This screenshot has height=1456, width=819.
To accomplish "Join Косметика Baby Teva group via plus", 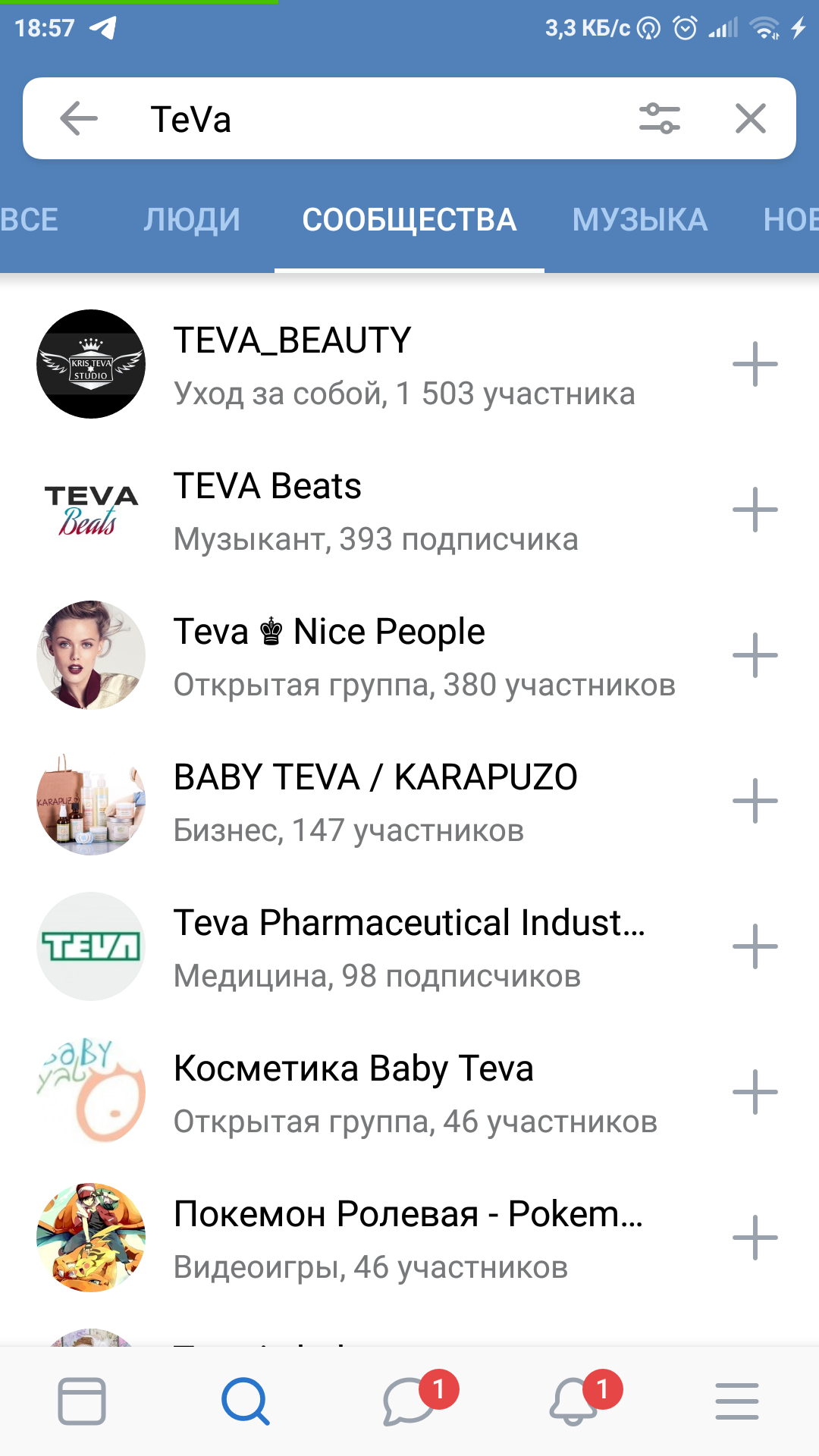I will 755,1092.
